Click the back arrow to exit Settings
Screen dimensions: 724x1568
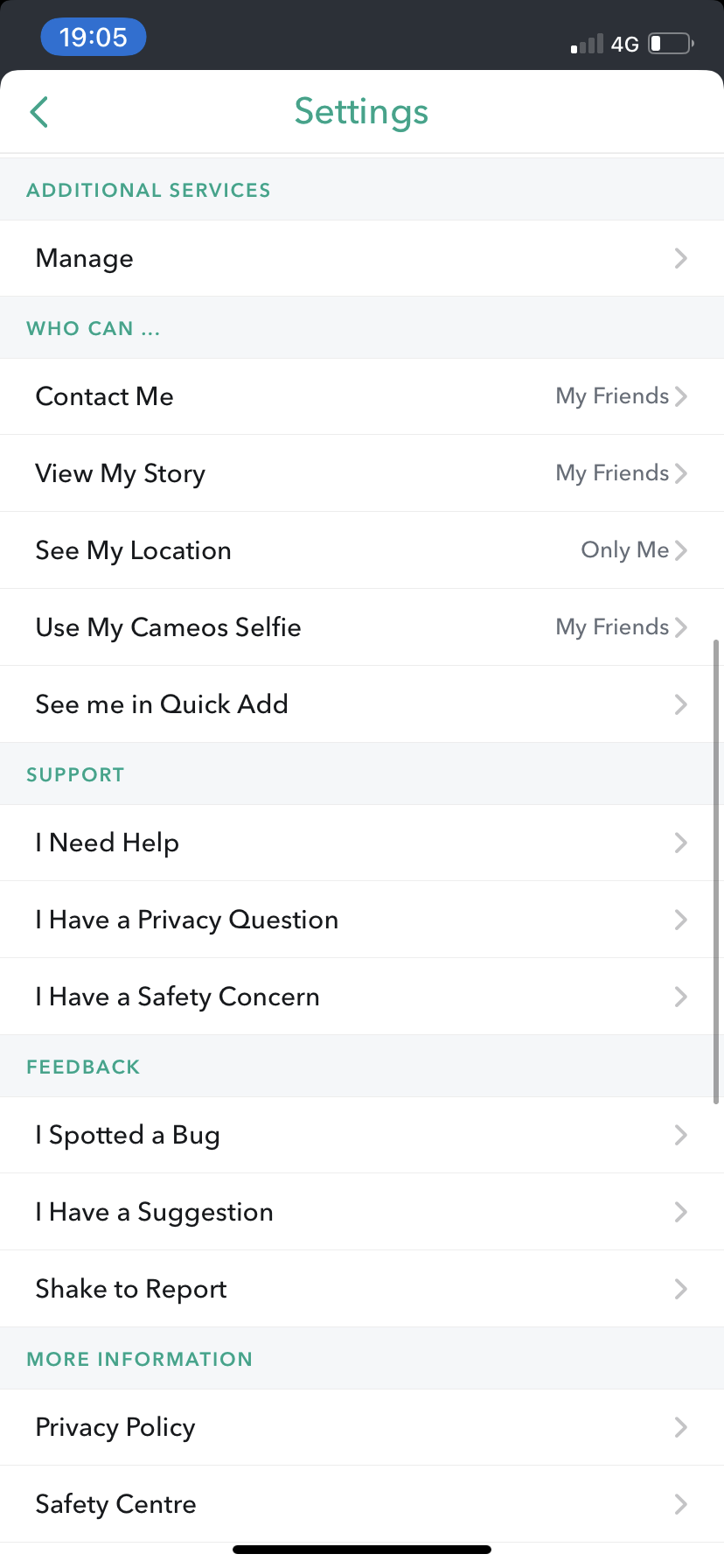(38, 112)
